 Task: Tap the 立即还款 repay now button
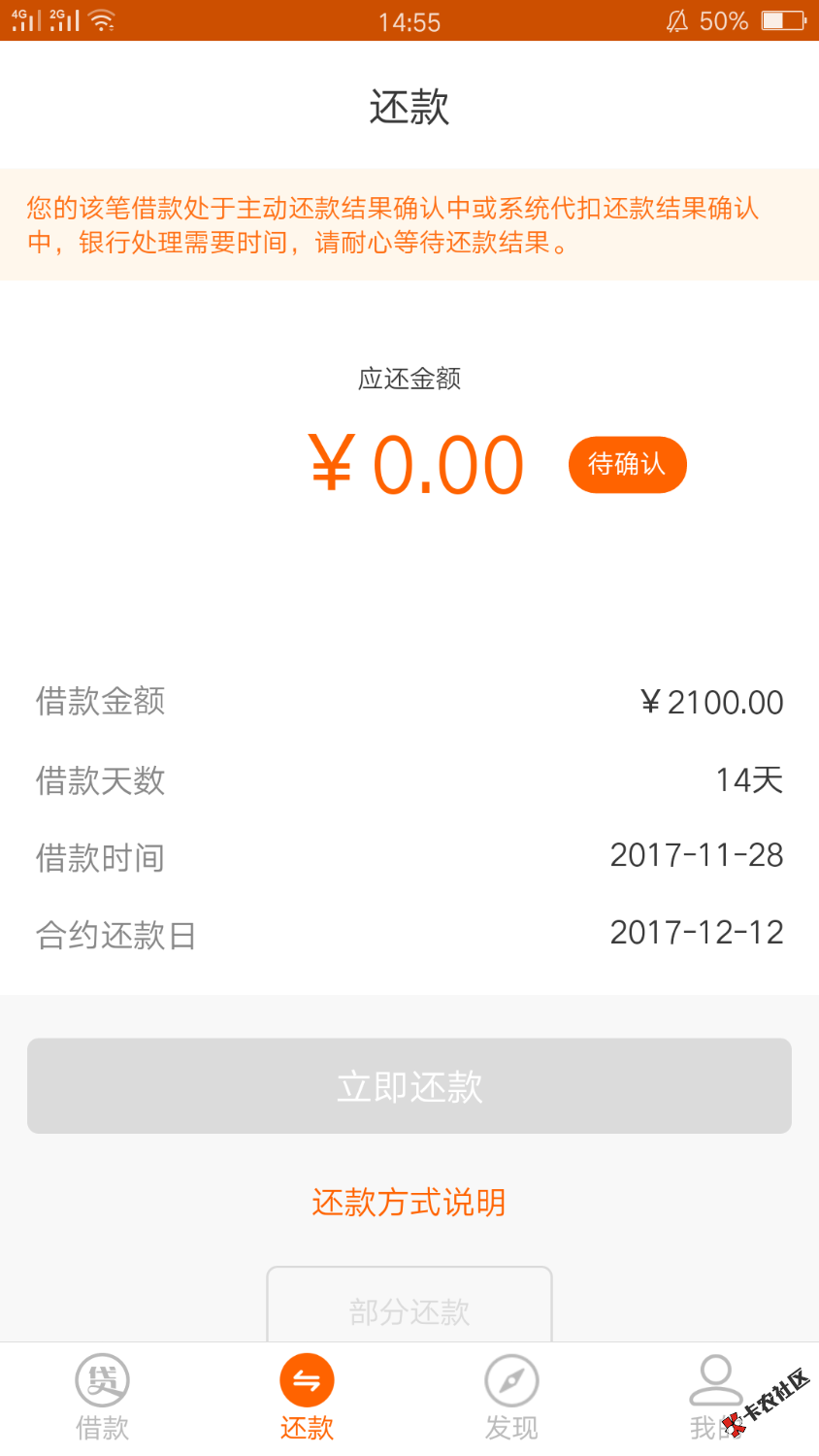click(x=409, y=1085)
